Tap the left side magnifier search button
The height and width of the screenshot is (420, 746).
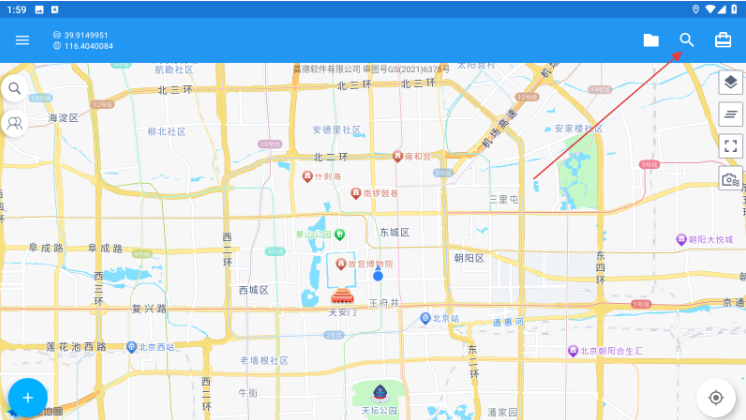15,89
